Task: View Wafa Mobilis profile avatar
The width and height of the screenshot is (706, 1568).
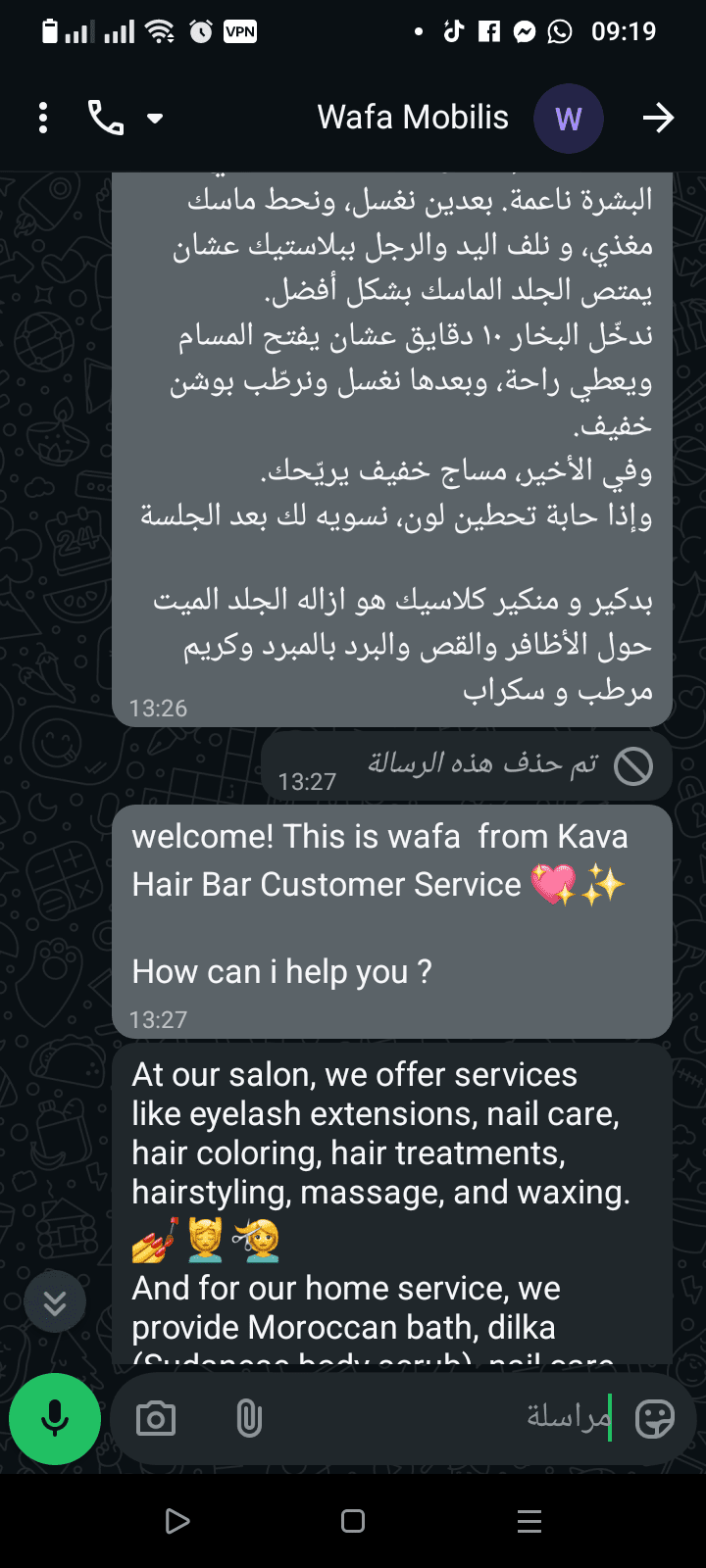Action: 568,119
